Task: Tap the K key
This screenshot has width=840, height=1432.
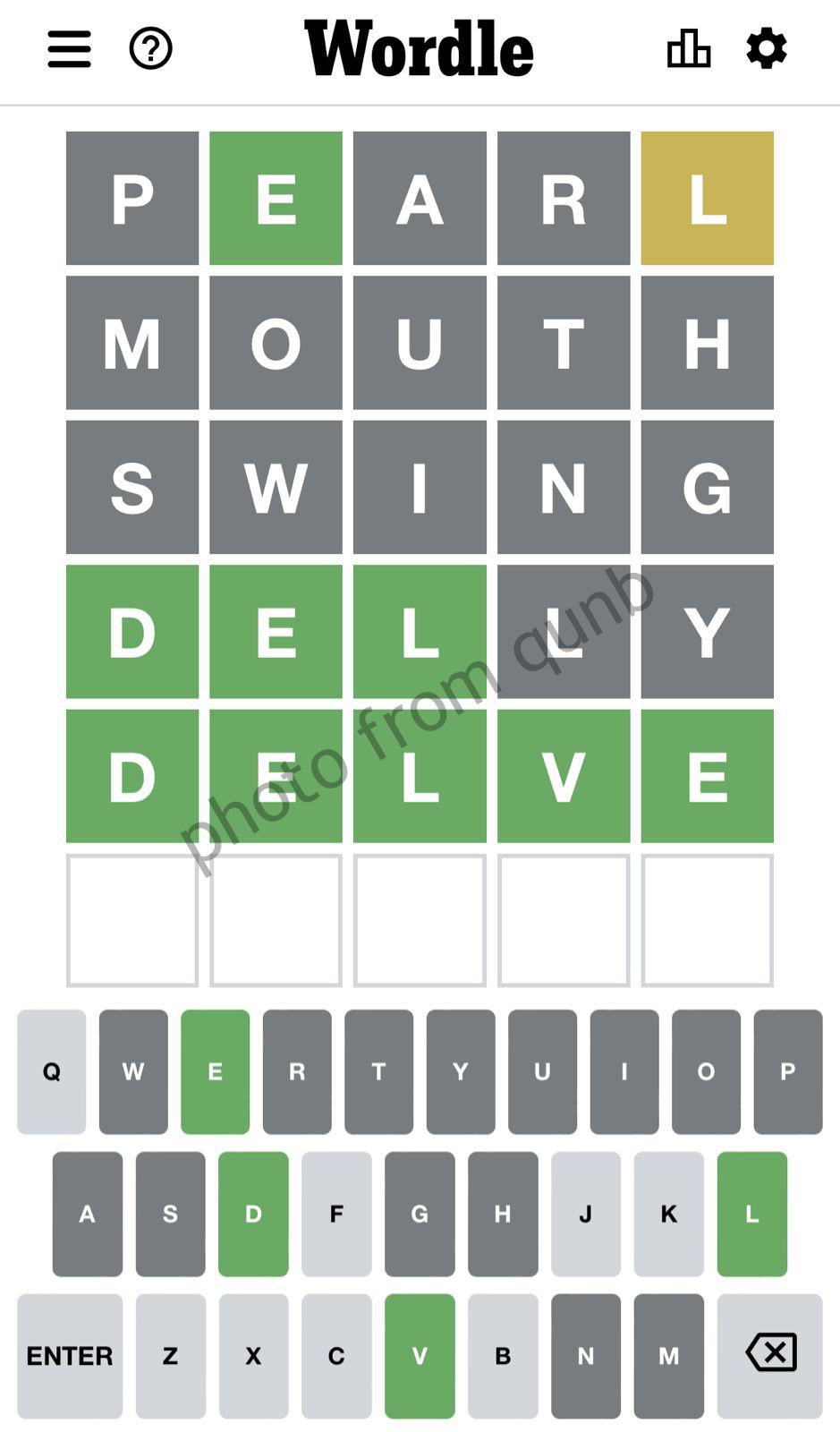Action: [668, 1214]
